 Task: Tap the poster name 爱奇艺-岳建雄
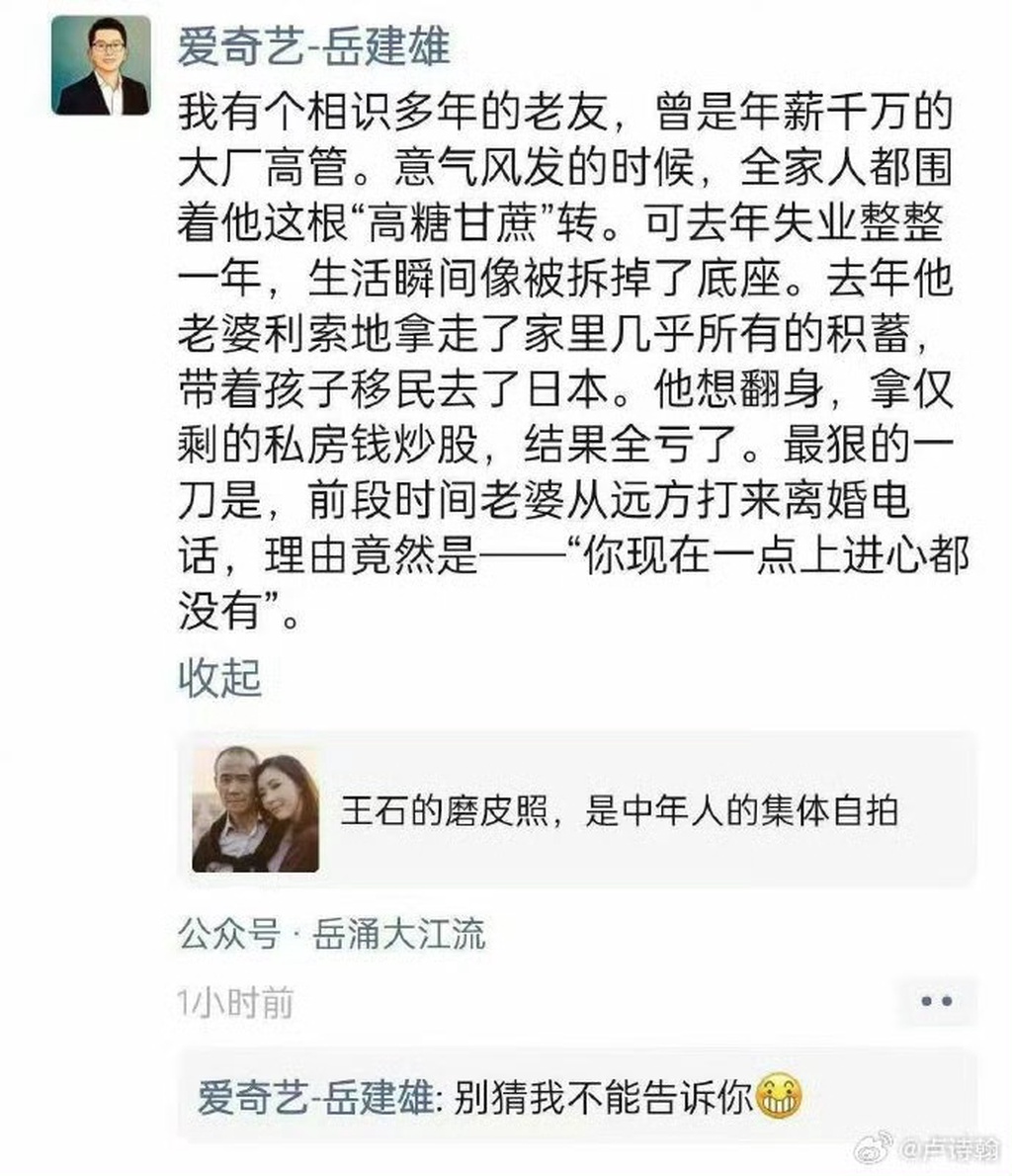pos(313,45)
